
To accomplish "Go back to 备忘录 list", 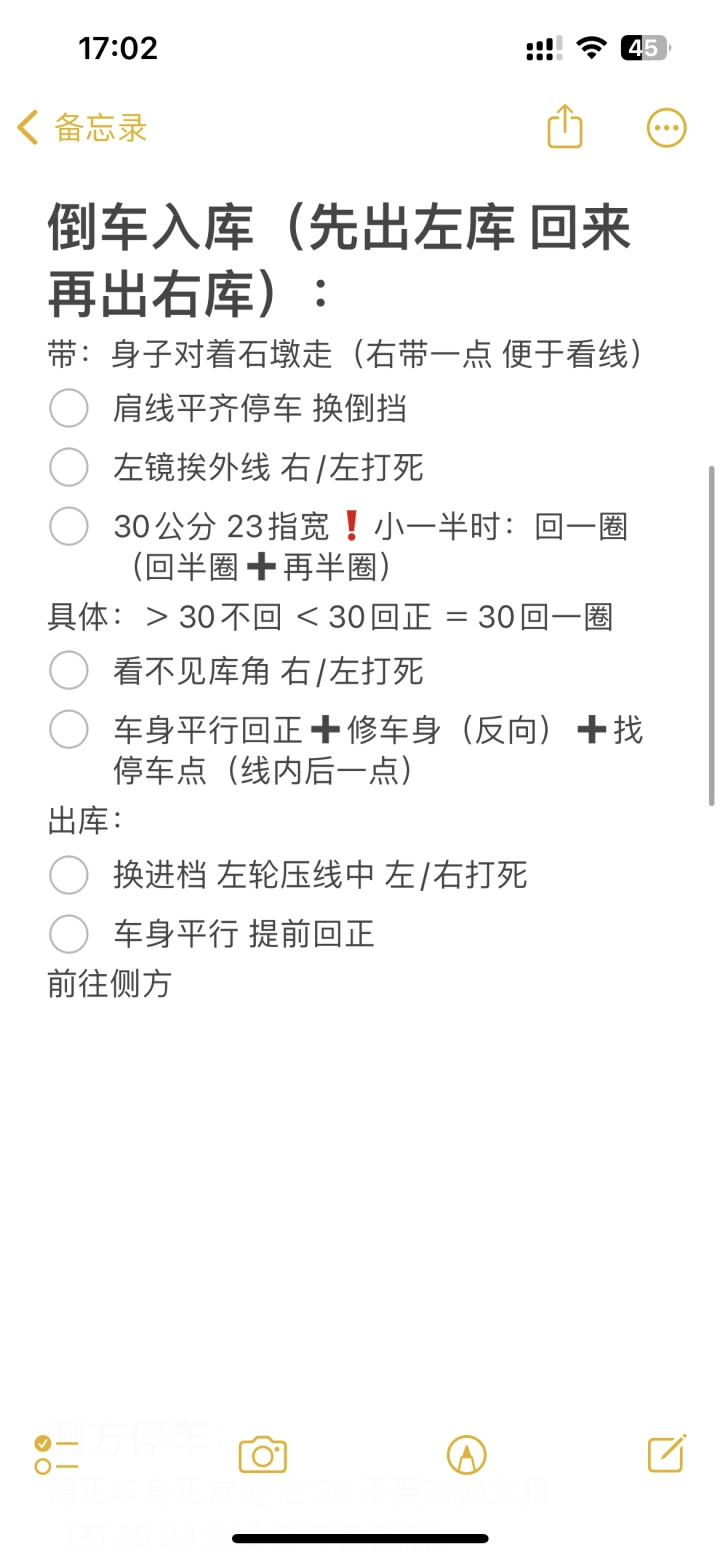I will [x=82, y=128].
